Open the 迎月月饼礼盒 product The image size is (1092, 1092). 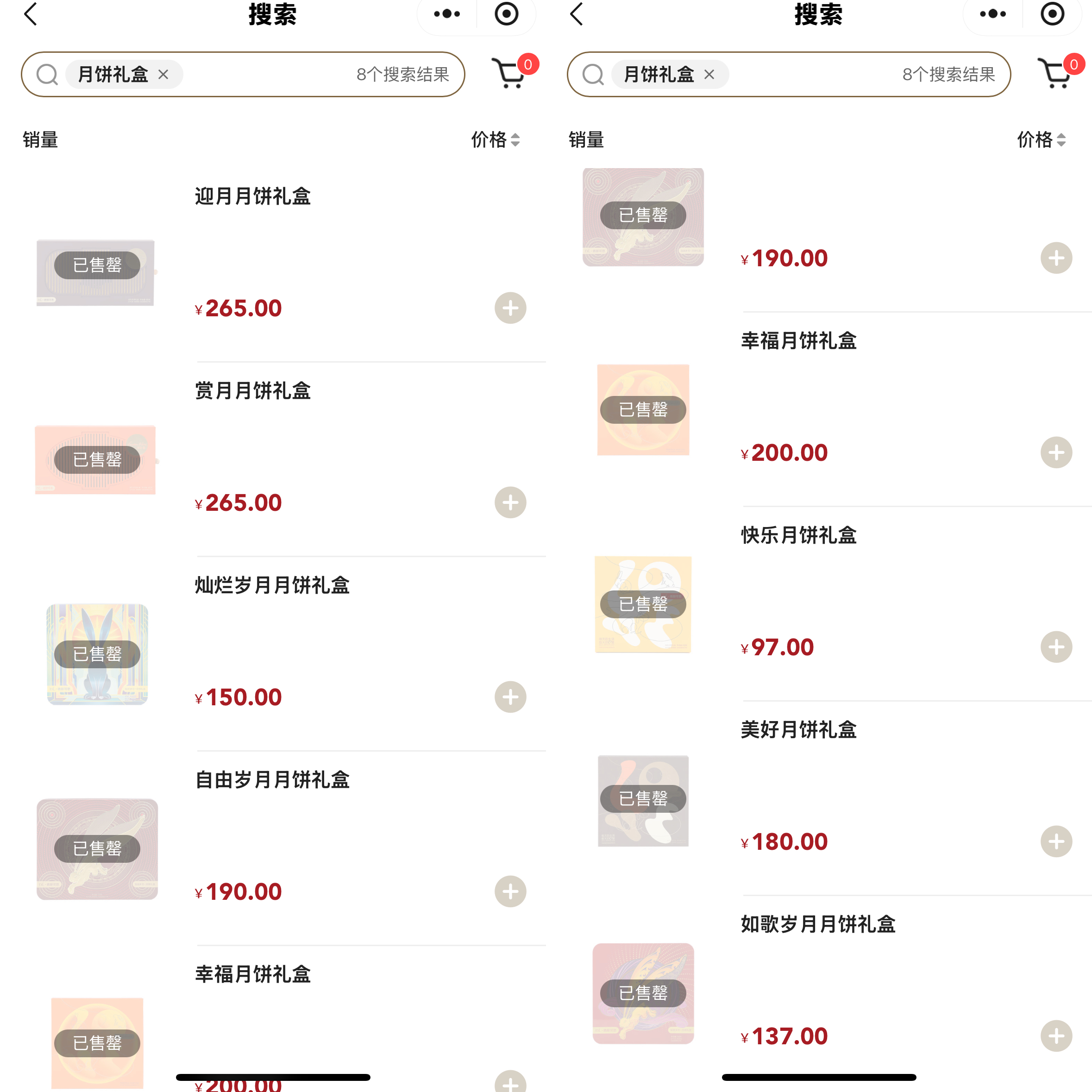click(x=253, y=196)
